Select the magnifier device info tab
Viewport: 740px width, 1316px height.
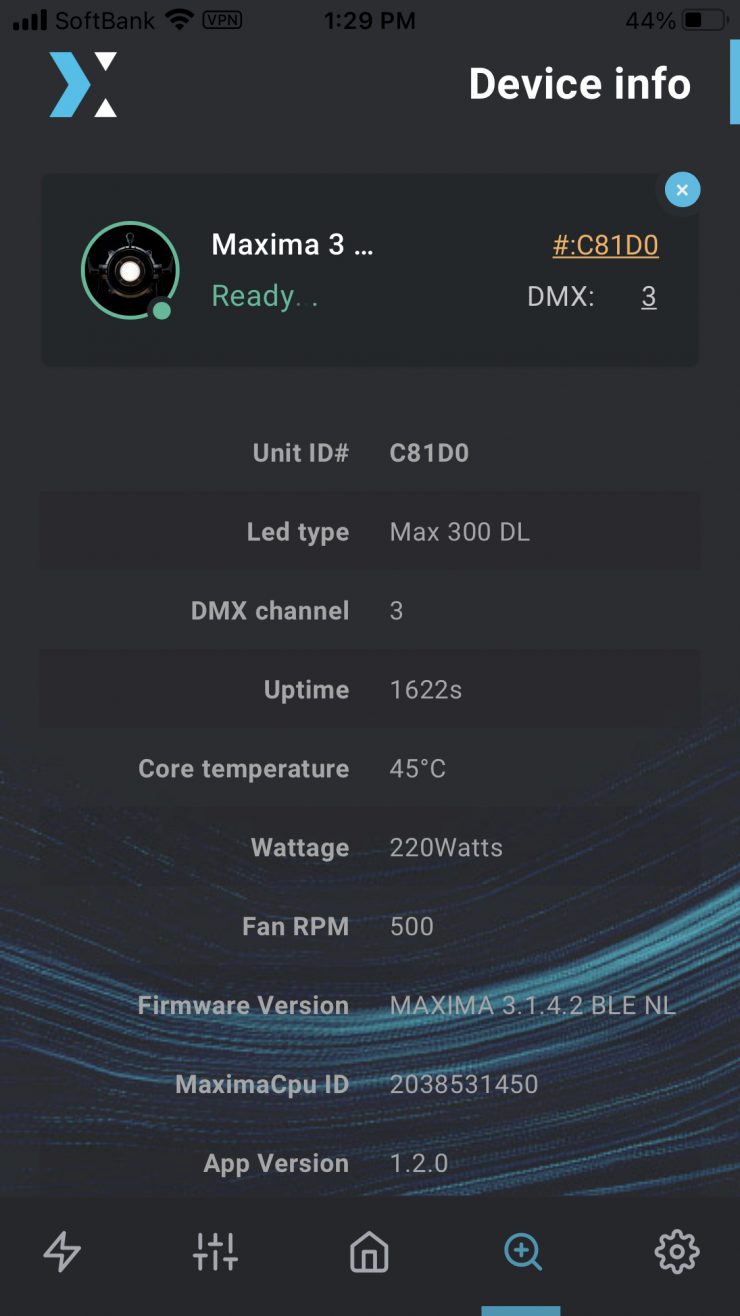pos(522,1251)
